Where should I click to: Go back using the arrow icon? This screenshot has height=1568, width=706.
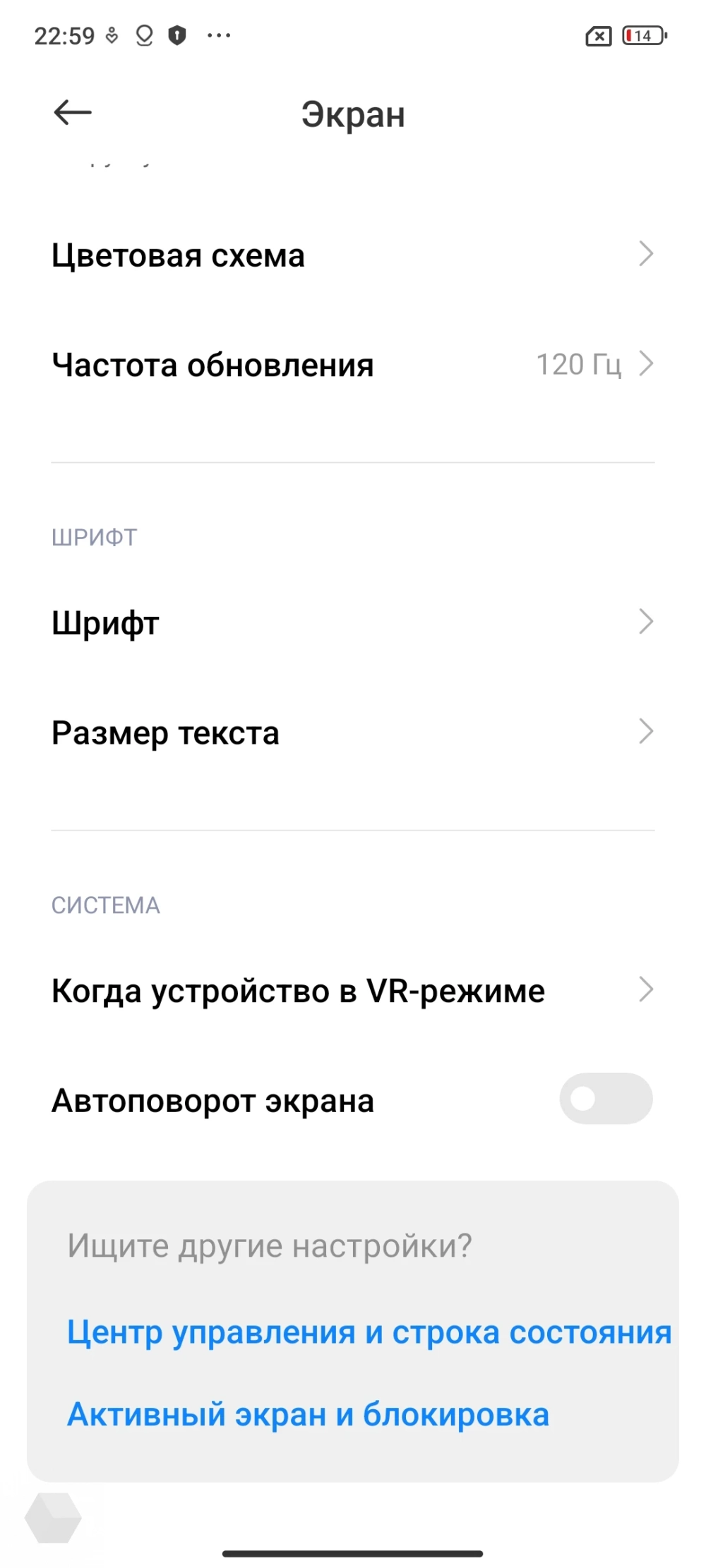tap(73, 112)
